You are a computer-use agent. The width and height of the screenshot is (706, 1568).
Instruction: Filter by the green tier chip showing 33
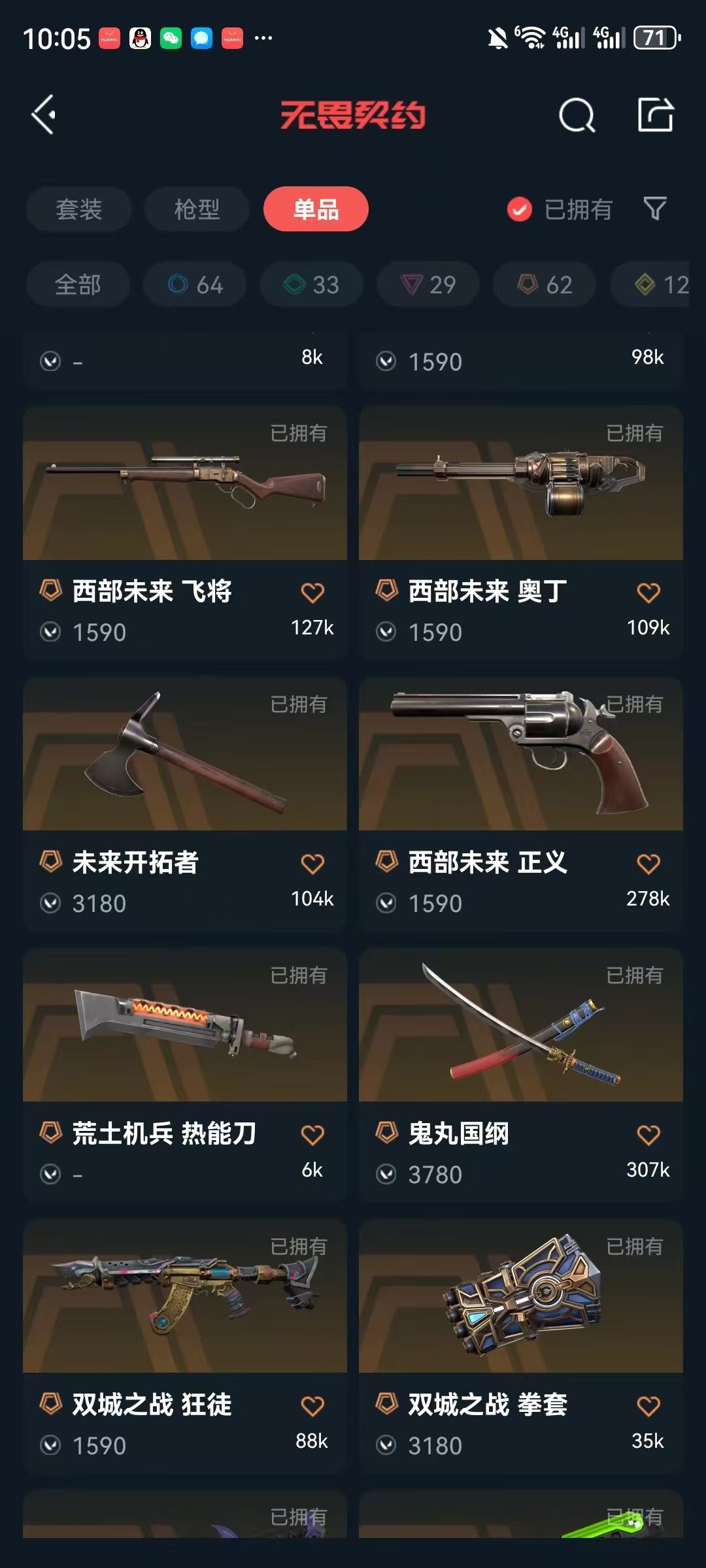pos(311,285)
